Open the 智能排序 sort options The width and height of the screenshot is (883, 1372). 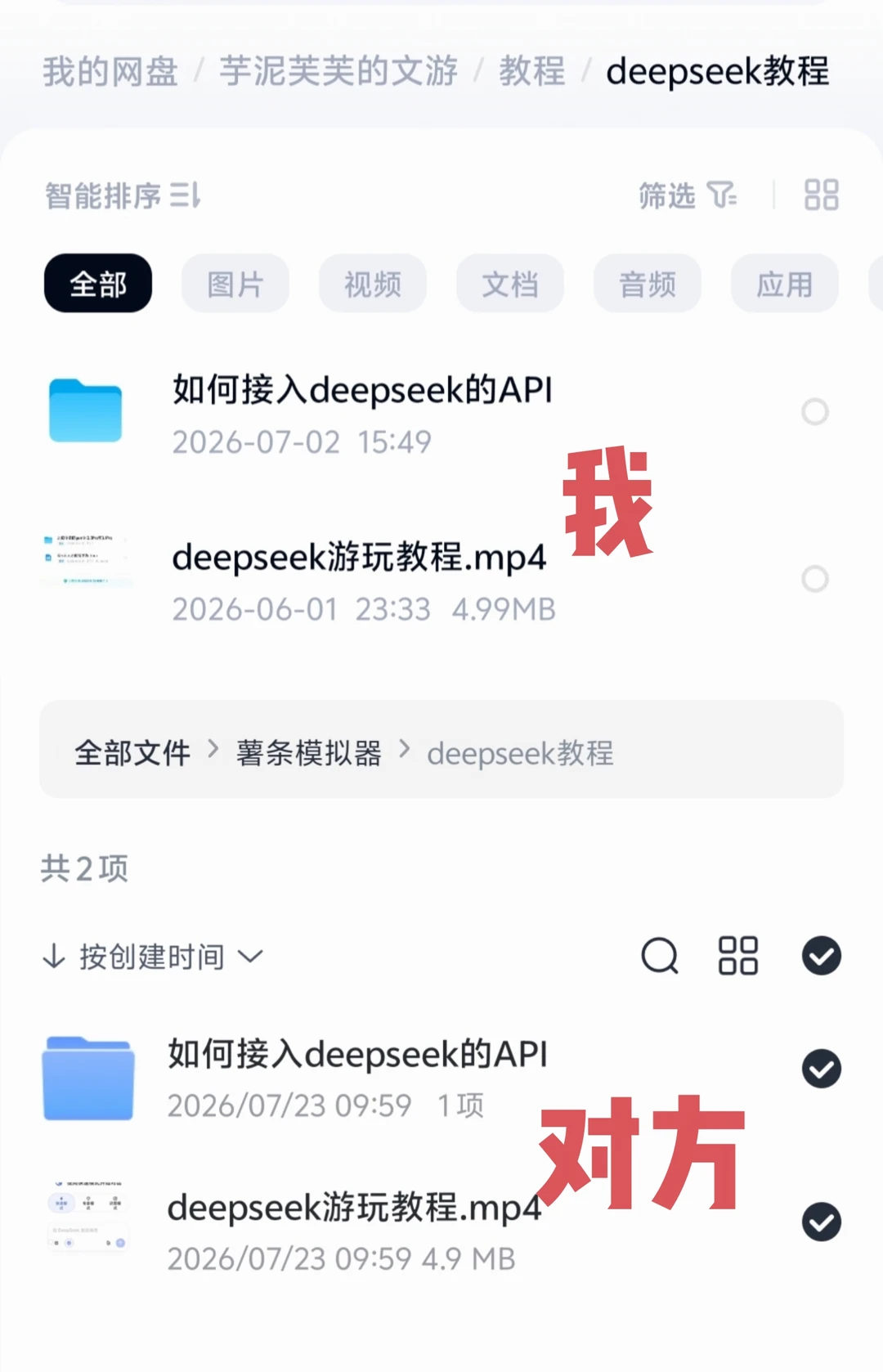click(123, 196)
